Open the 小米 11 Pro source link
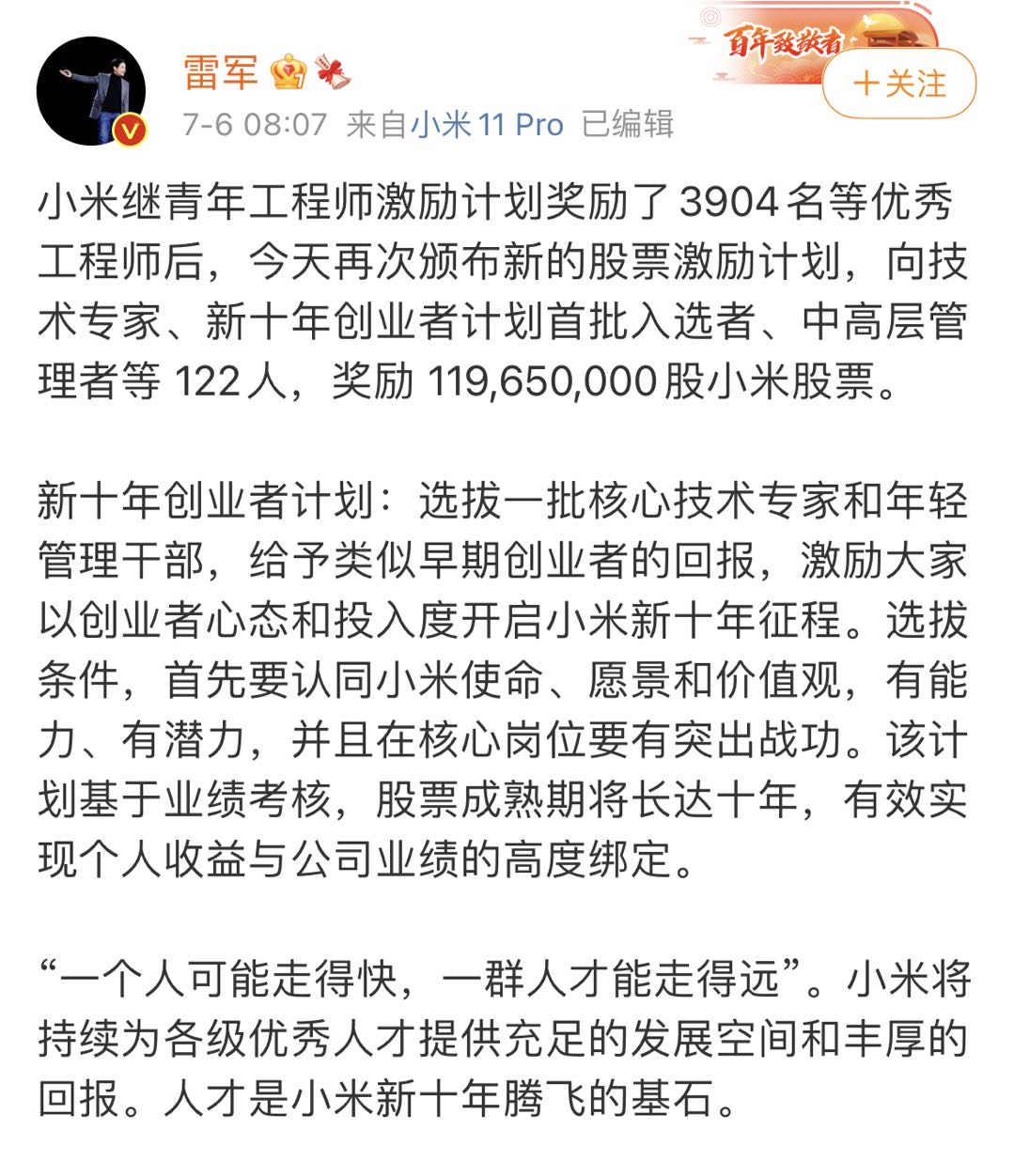1014x1176 pixels. pyautogui.click(x=487, y=125)
